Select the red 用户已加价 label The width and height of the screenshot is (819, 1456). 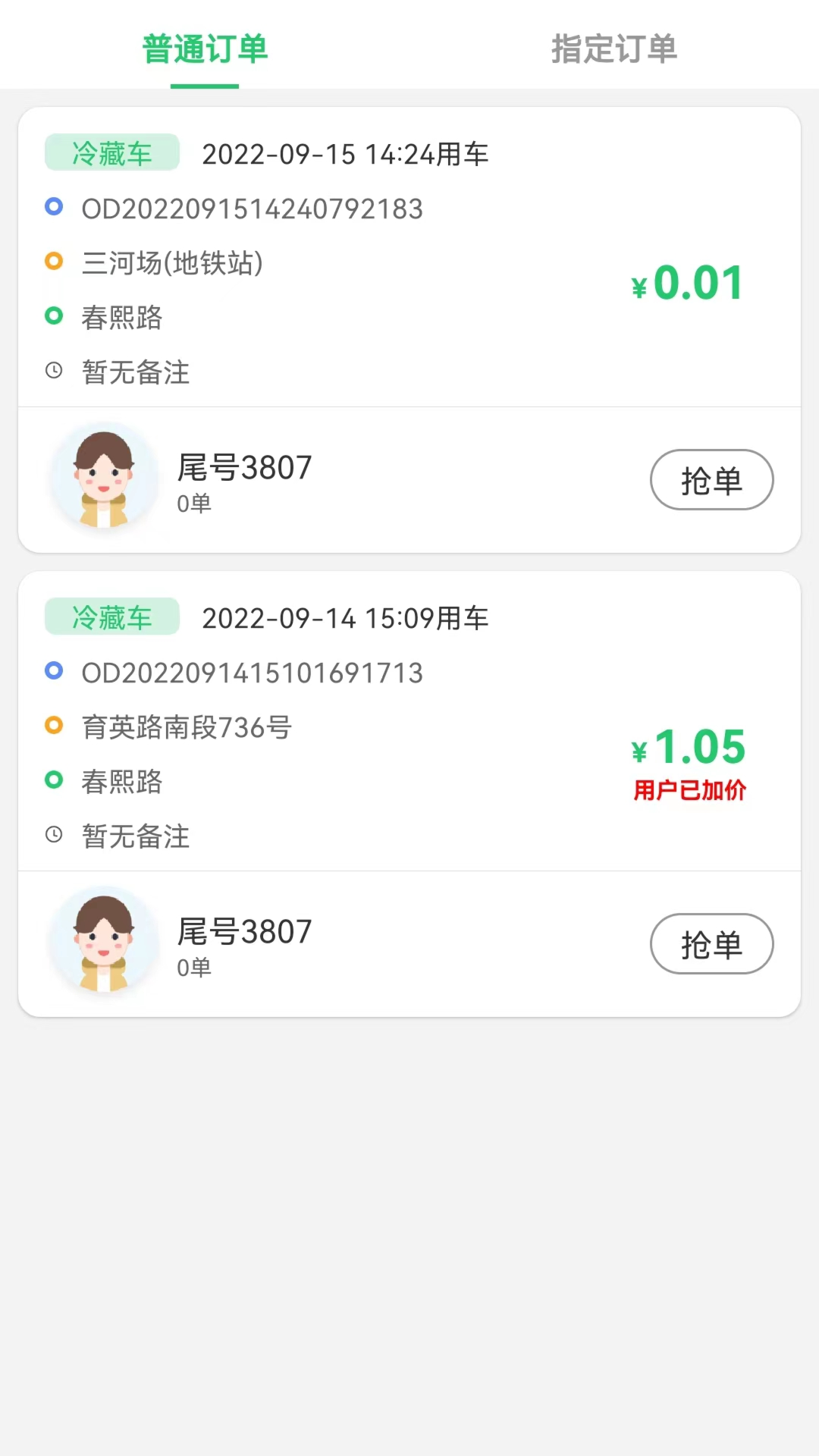689,789
